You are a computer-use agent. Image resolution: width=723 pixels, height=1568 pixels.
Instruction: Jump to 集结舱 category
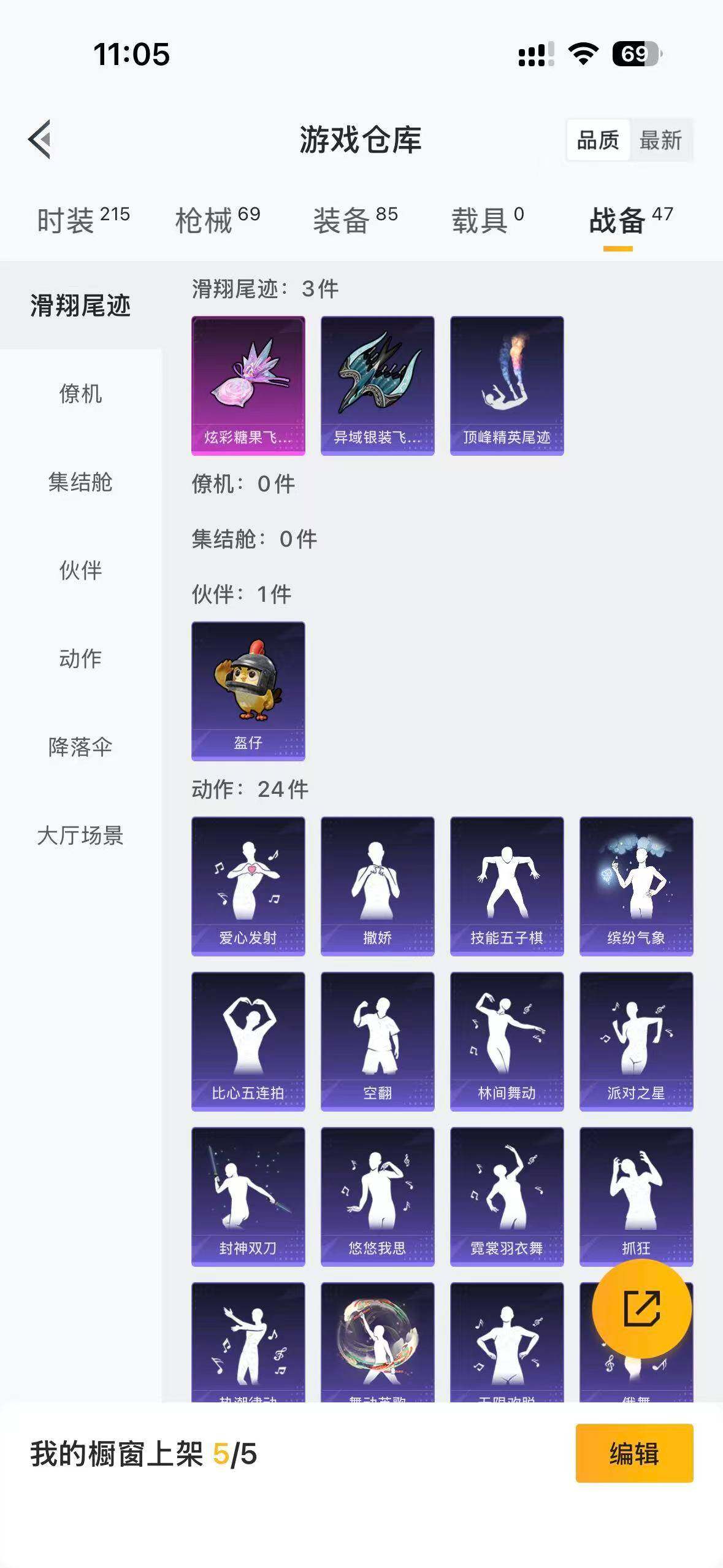80,482
